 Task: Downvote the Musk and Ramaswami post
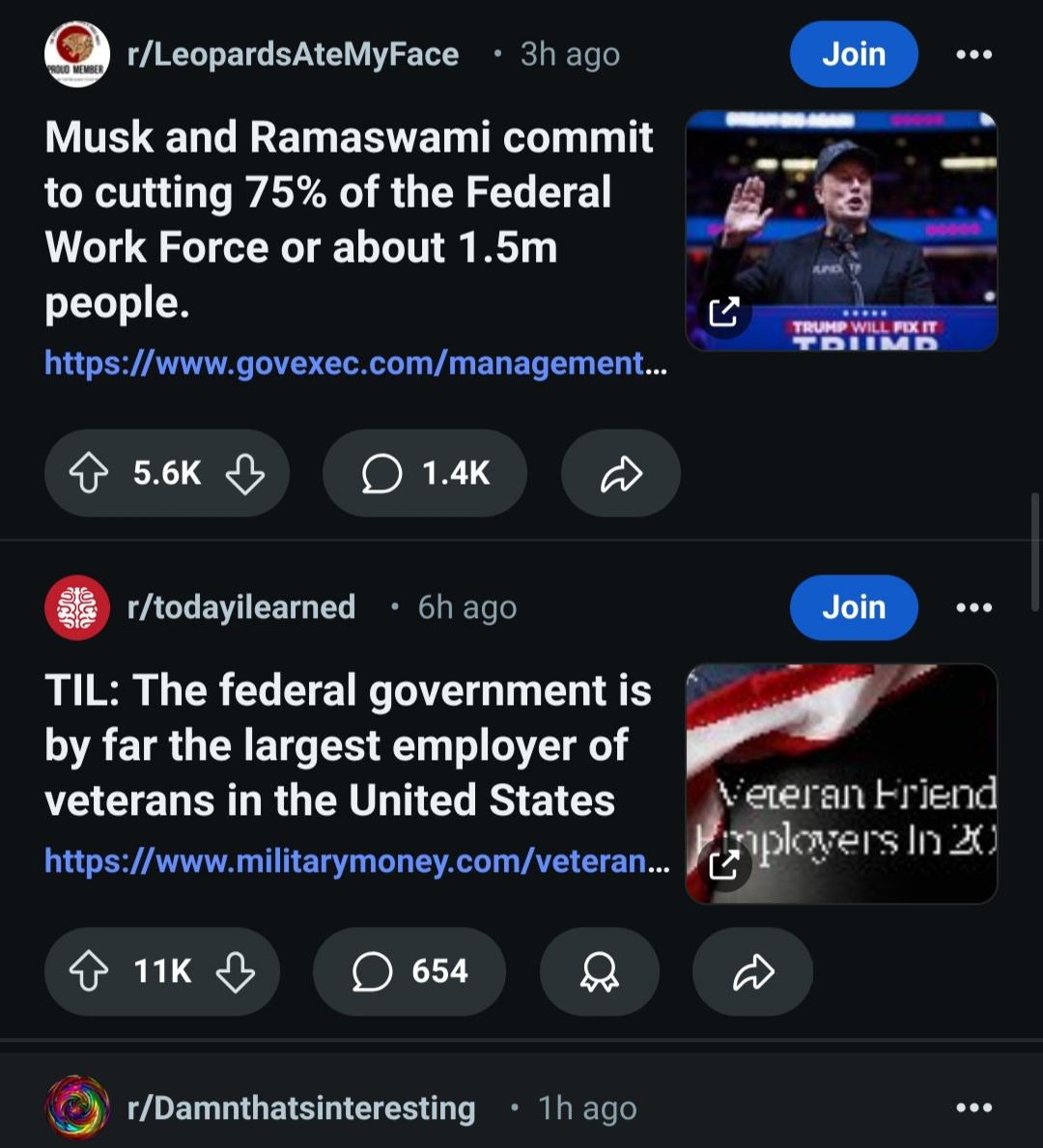pos(244,473)
